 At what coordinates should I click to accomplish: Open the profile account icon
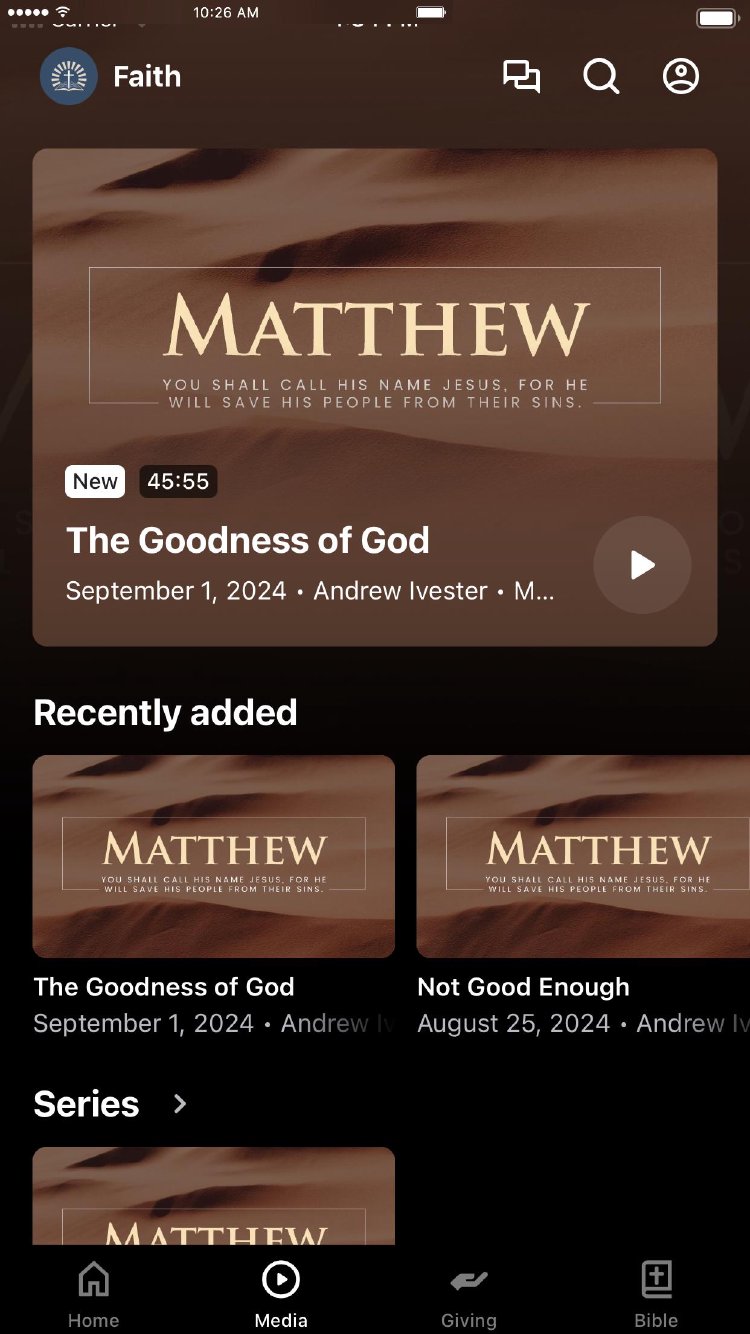[681, 77]
